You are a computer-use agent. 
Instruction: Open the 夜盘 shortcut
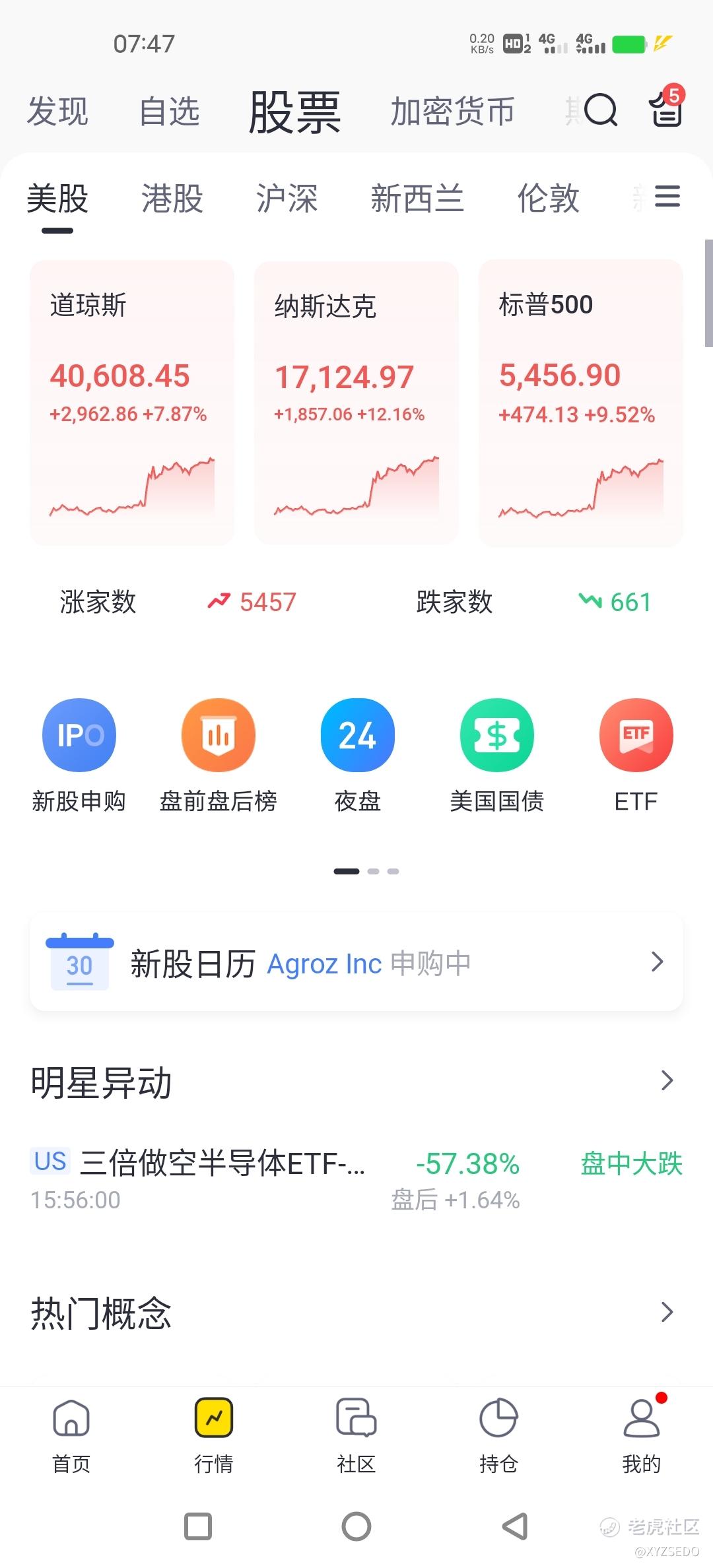(358, 756)
